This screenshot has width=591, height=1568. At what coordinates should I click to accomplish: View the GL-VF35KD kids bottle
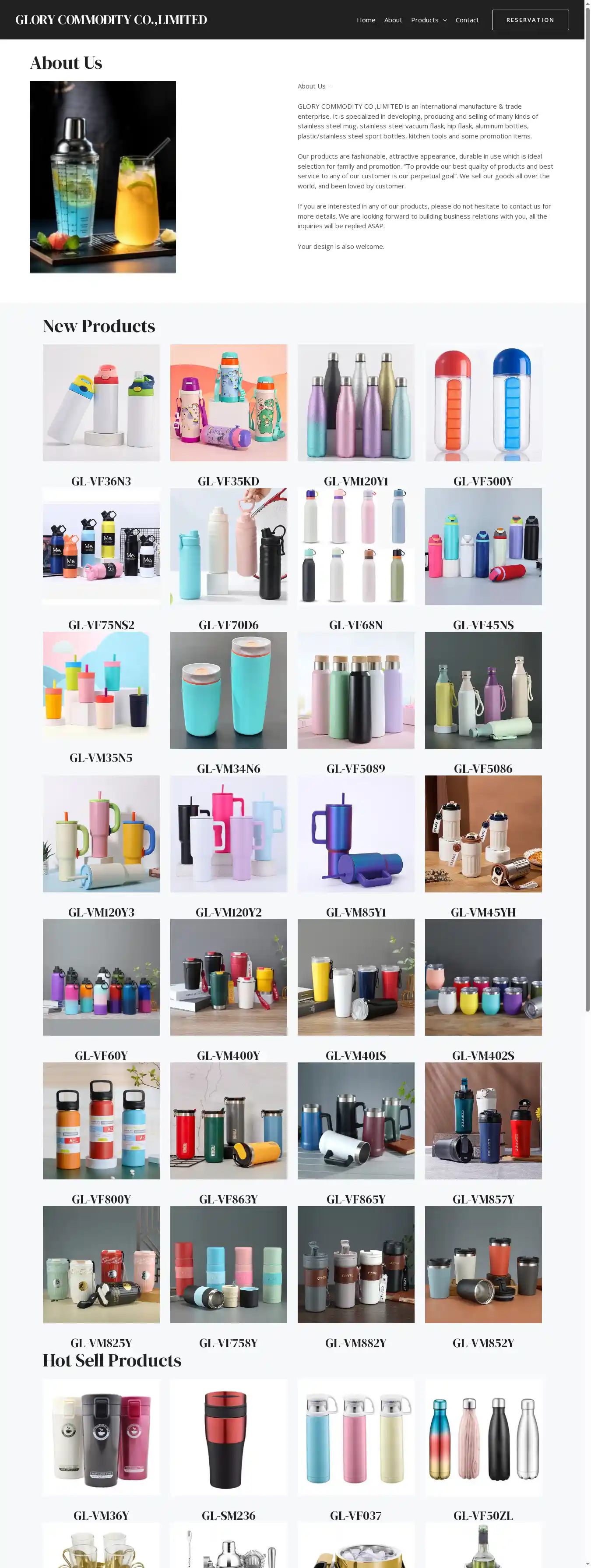pos(228,403)
